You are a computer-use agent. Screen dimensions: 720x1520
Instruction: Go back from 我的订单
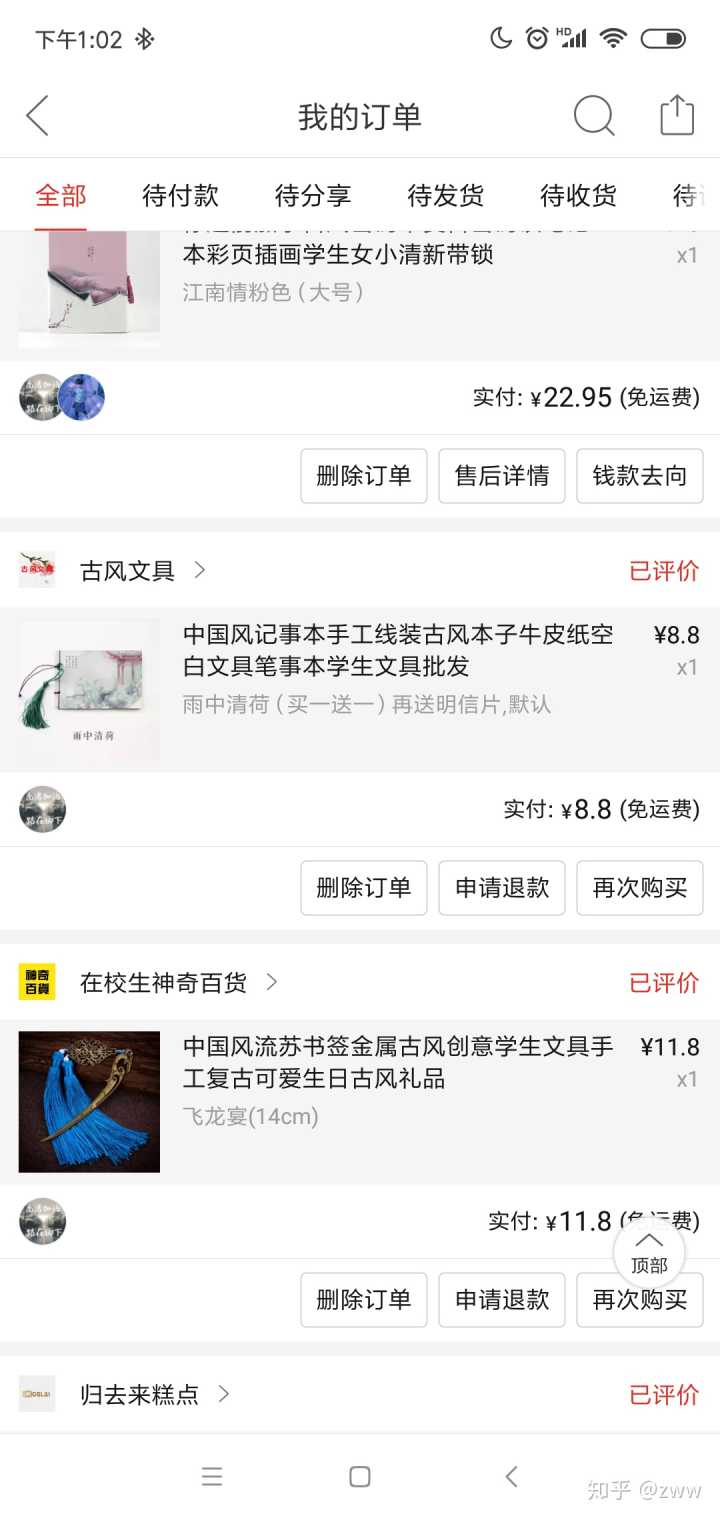pos(38,116)
